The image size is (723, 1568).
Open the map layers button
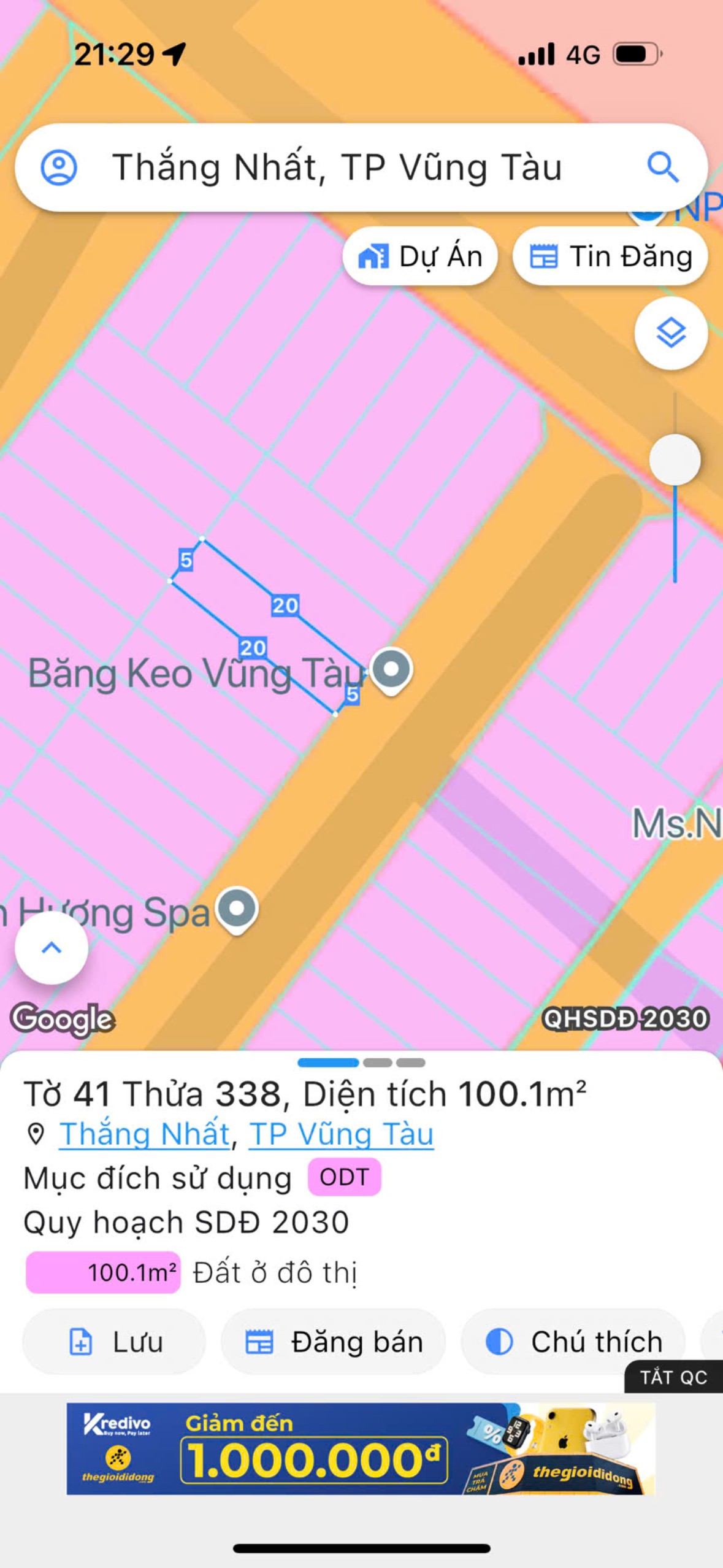[x=671, y=334]
